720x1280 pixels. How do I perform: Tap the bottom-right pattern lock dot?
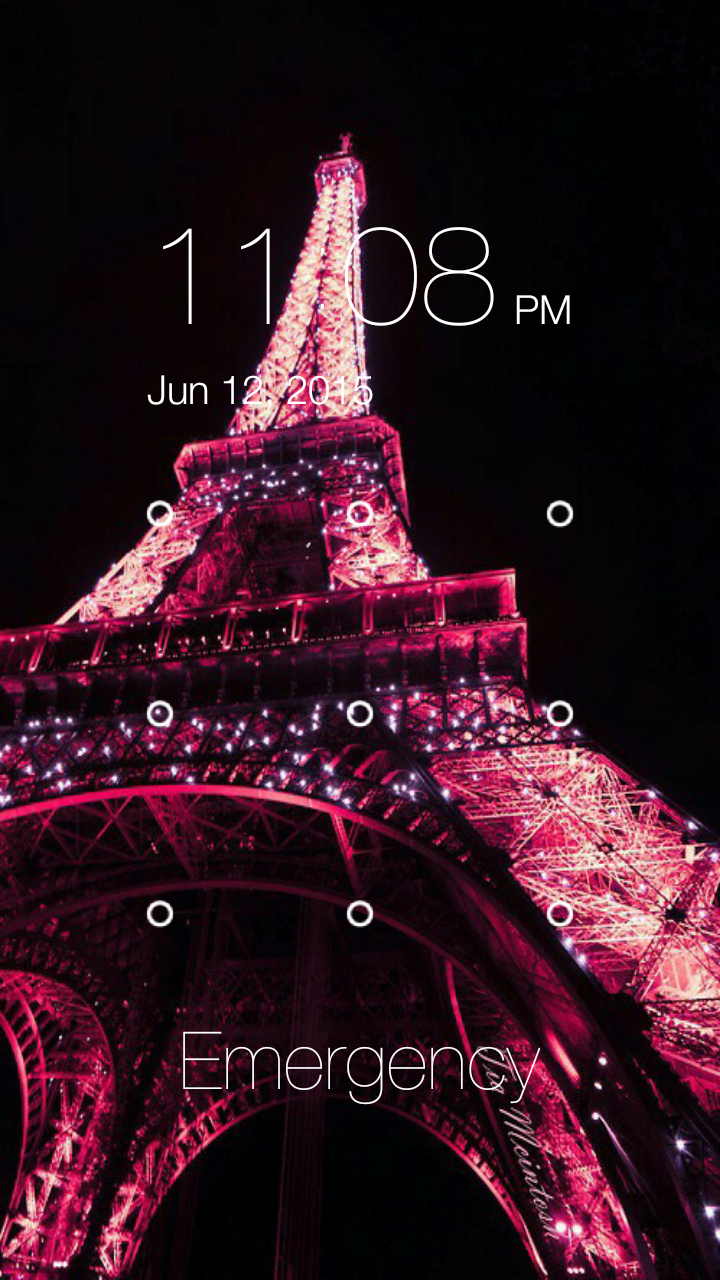559,912
